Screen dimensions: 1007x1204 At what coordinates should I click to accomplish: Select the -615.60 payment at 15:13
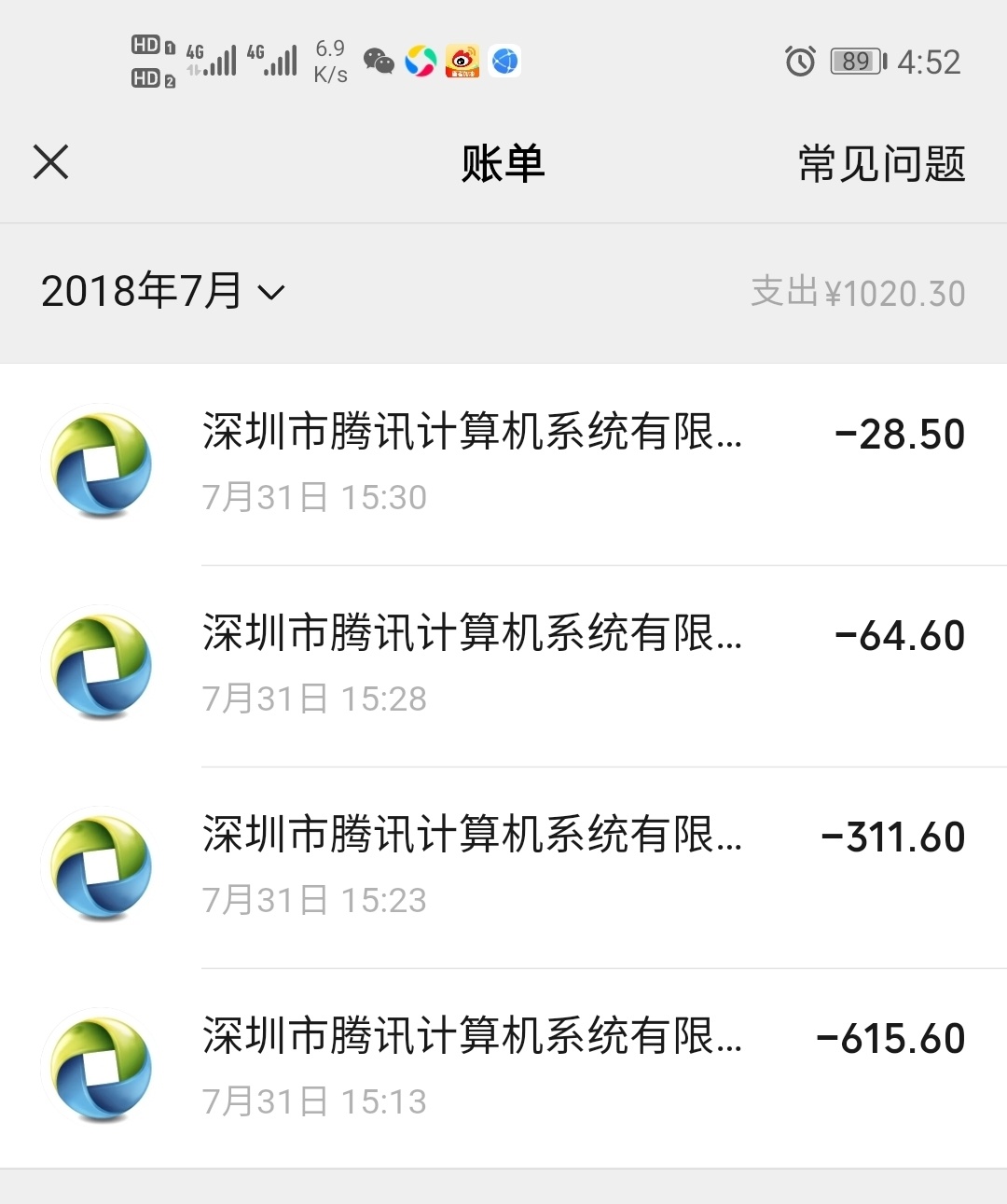pyautogui.click(x=504, y=1068)
